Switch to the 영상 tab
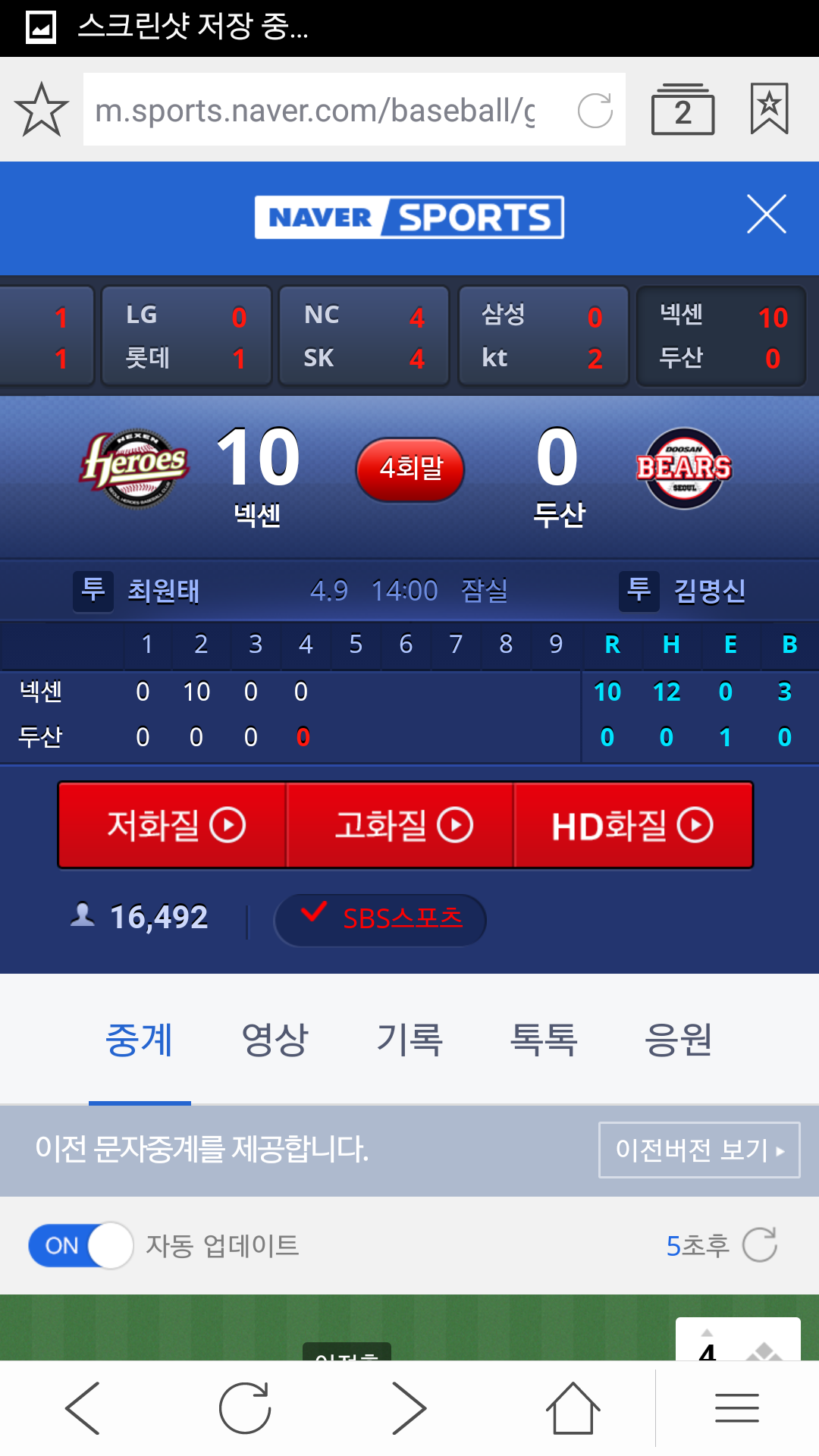The width and height of the screenshot is (819, 1456). 275,1039
